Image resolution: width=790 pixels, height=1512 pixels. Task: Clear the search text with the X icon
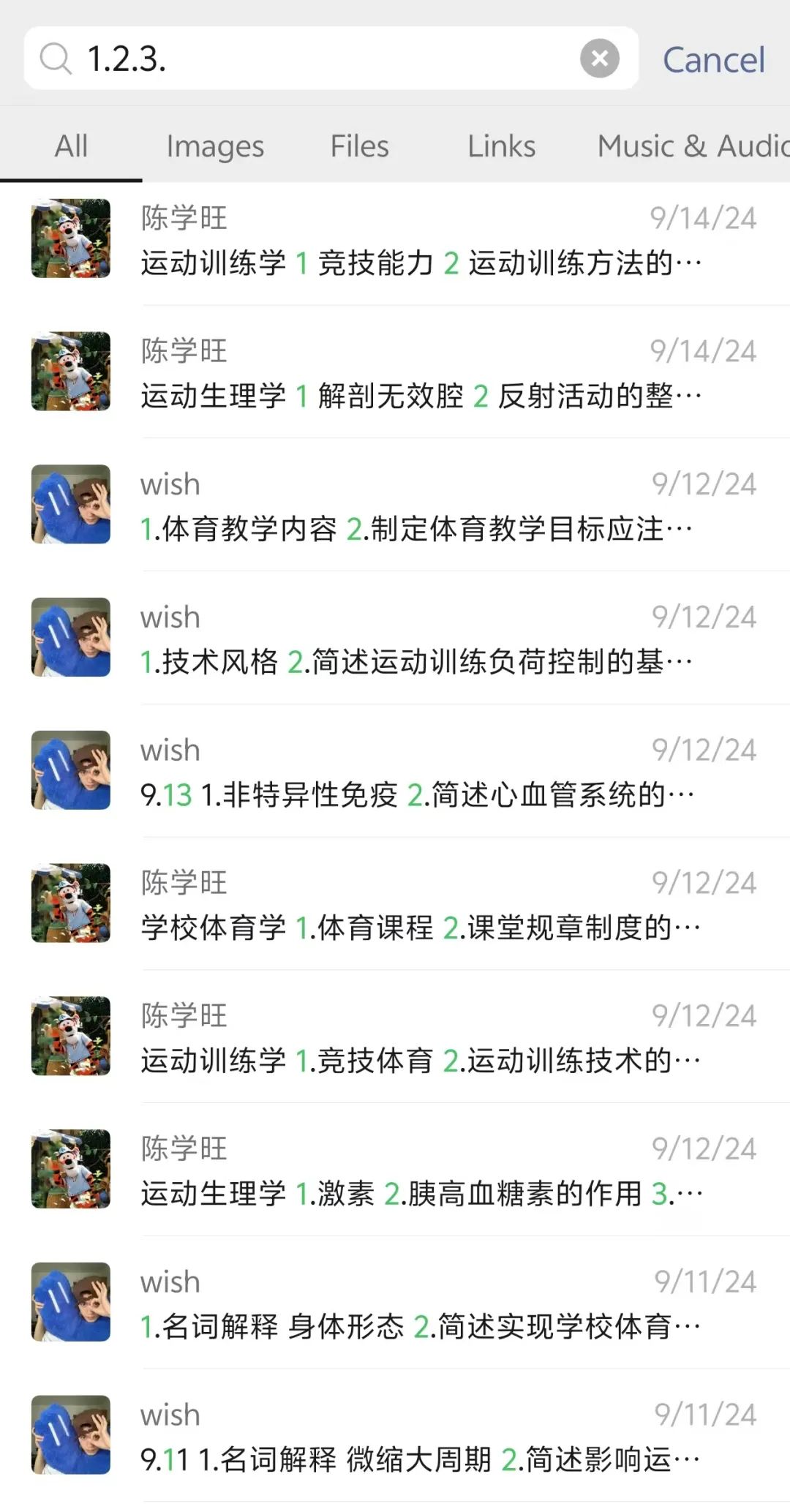(x=599, y=59)
